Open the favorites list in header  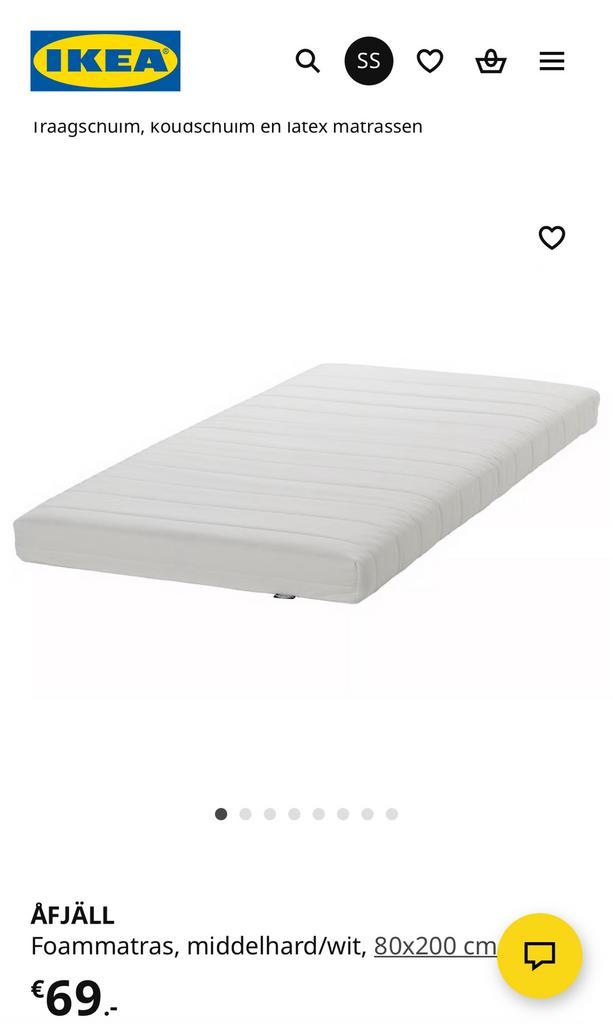pyautogui.click(x=430, y=61)
